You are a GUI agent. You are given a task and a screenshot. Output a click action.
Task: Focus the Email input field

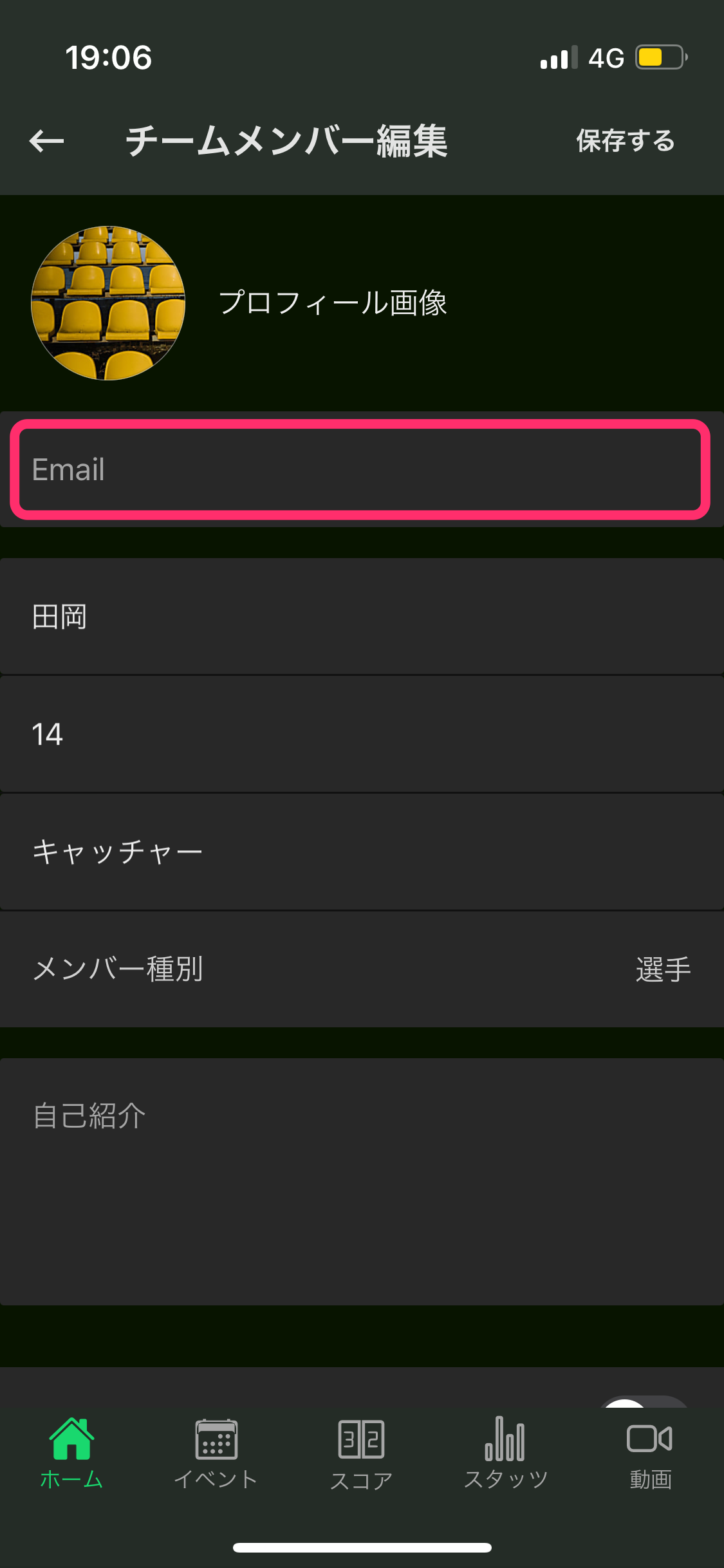(361, 469)
